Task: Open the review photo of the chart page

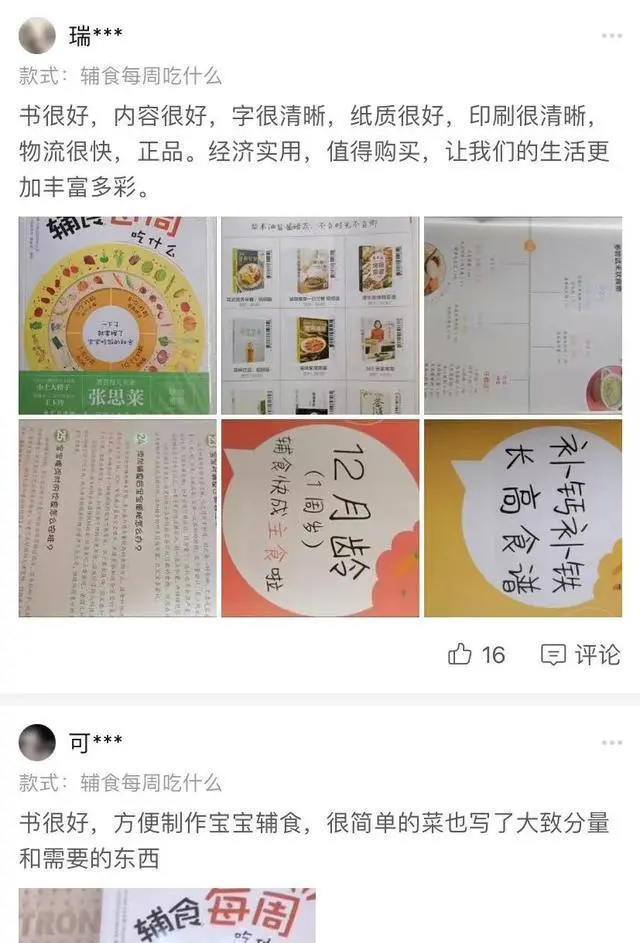Action: pyautogui.click(x=523, y=316)
